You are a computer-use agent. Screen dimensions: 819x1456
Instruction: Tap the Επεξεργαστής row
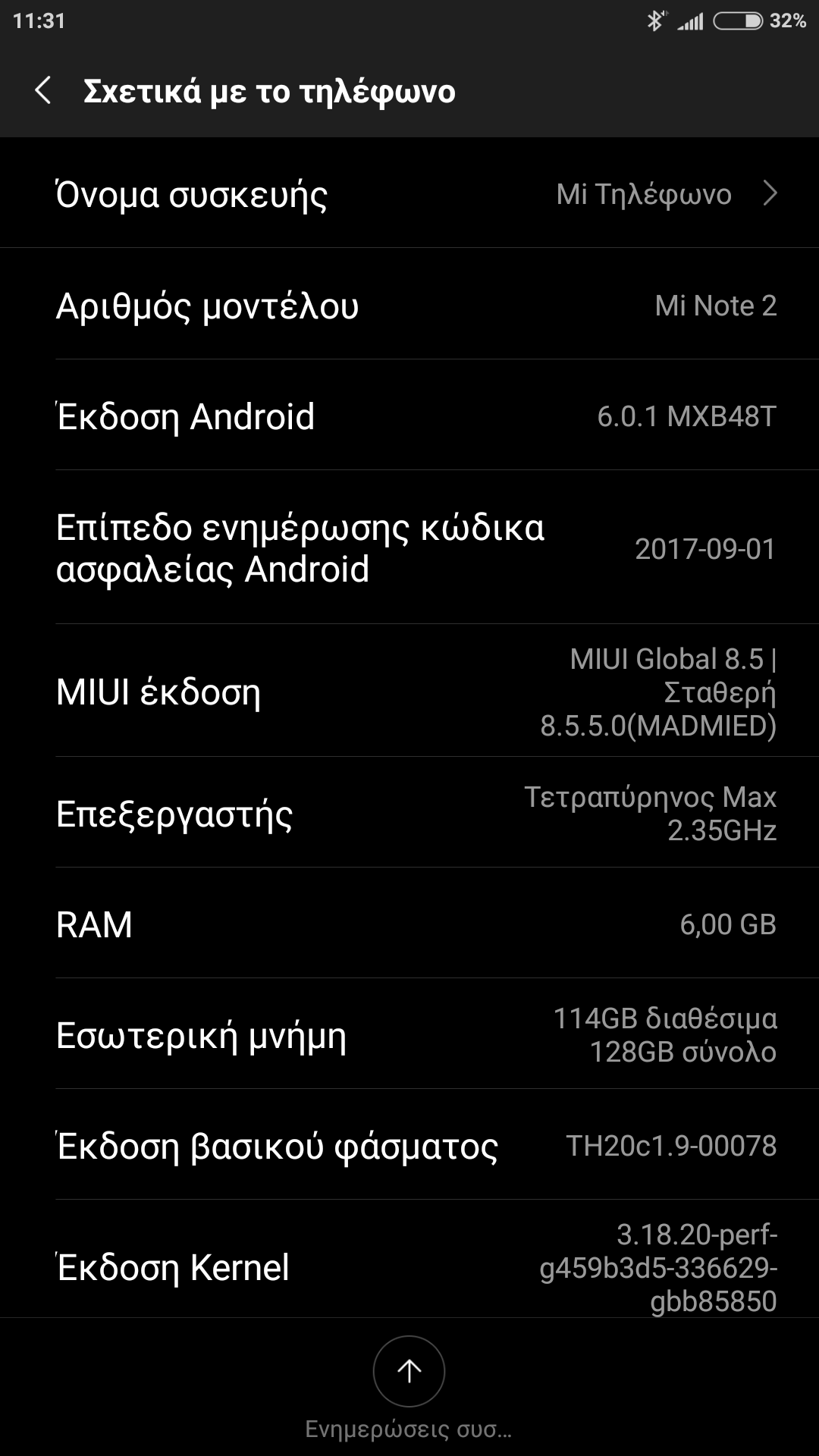[x=409, y=814]
